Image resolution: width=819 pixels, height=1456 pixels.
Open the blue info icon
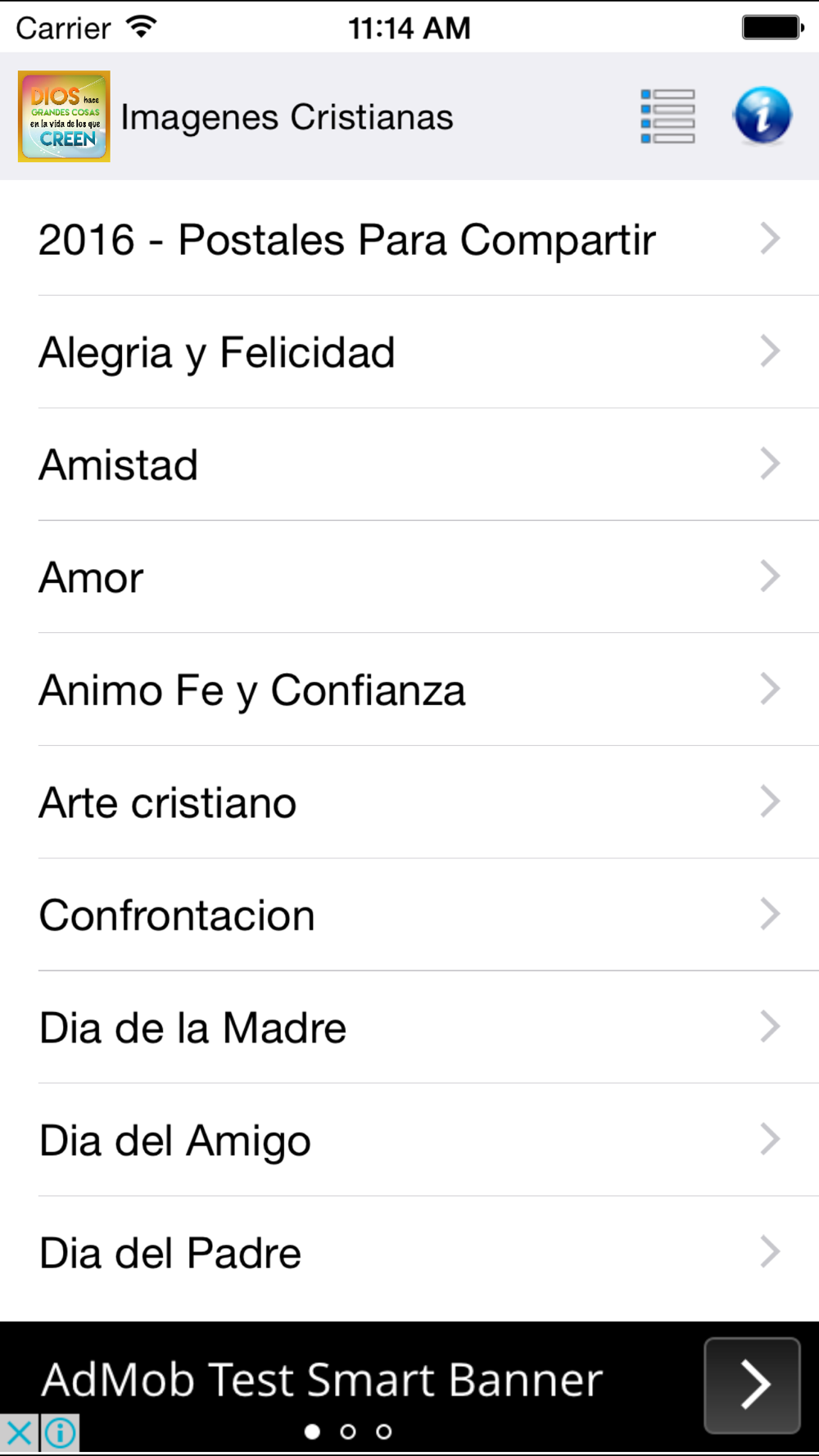pos(762,115)
